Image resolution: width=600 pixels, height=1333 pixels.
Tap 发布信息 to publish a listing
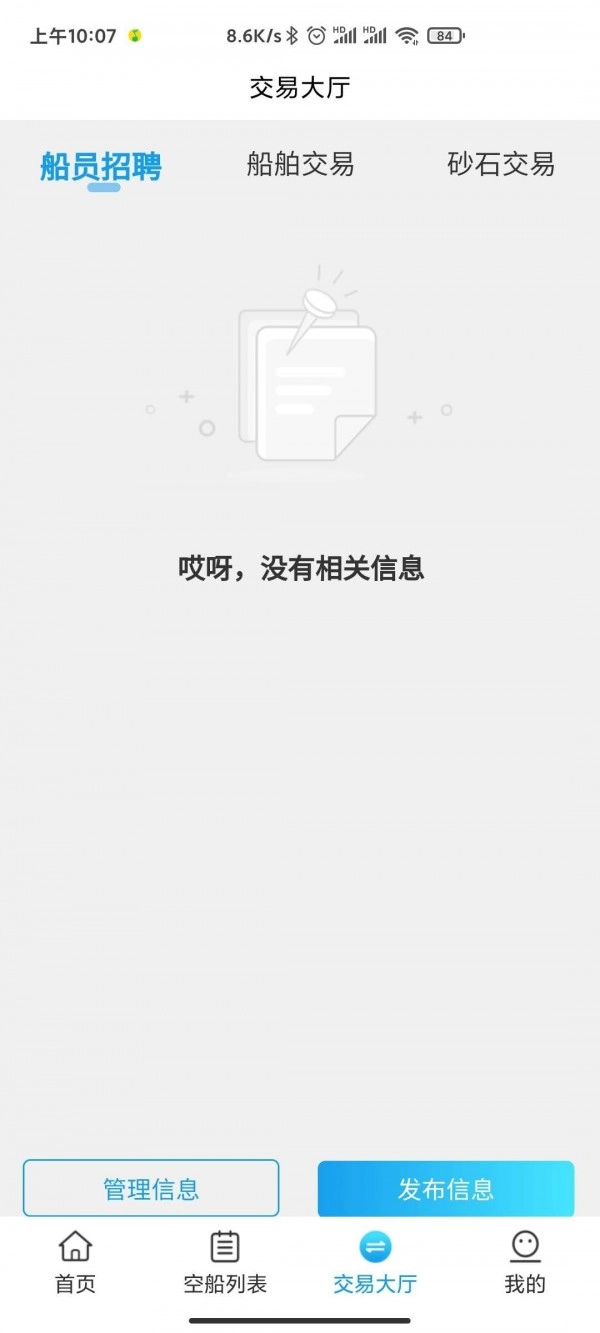tap(446, 1188)
